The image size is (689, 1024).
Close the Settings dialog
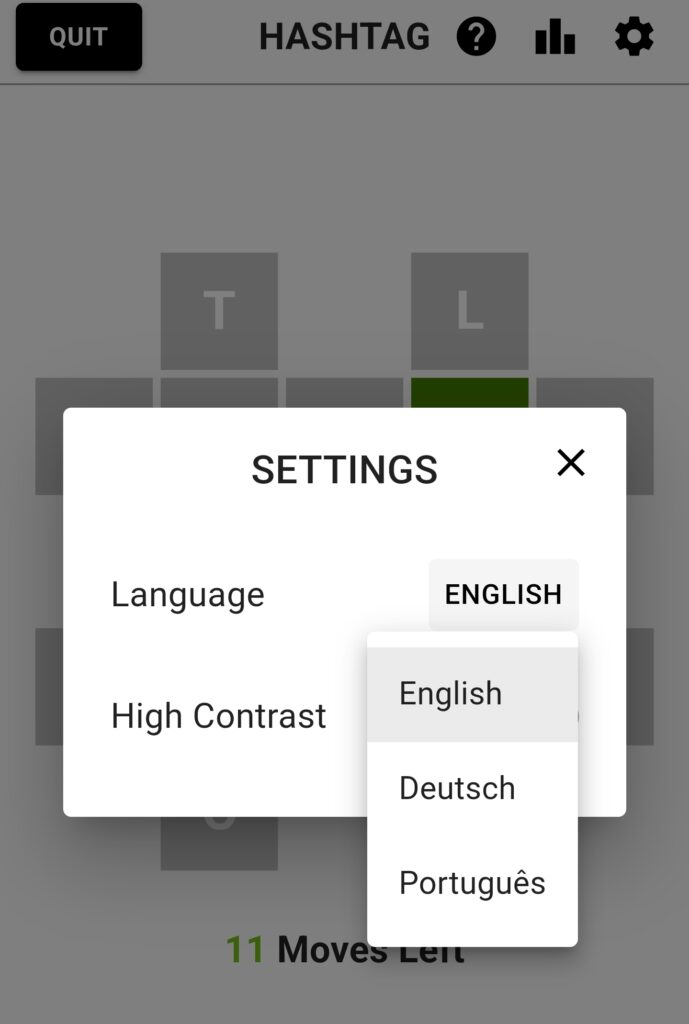pos(571,463)
